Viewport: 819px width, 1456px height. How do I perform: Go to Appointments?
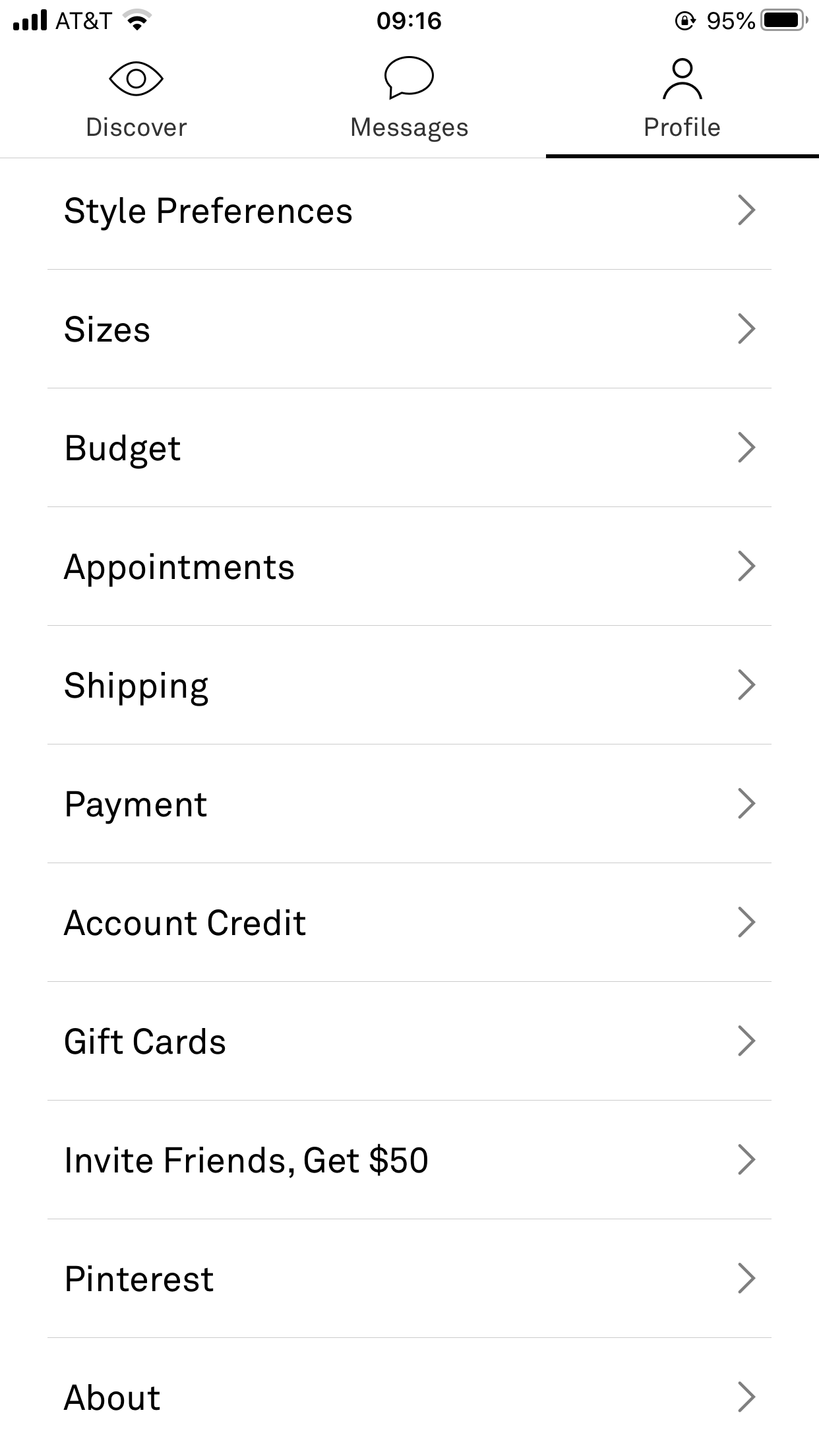tap(409, 566)
